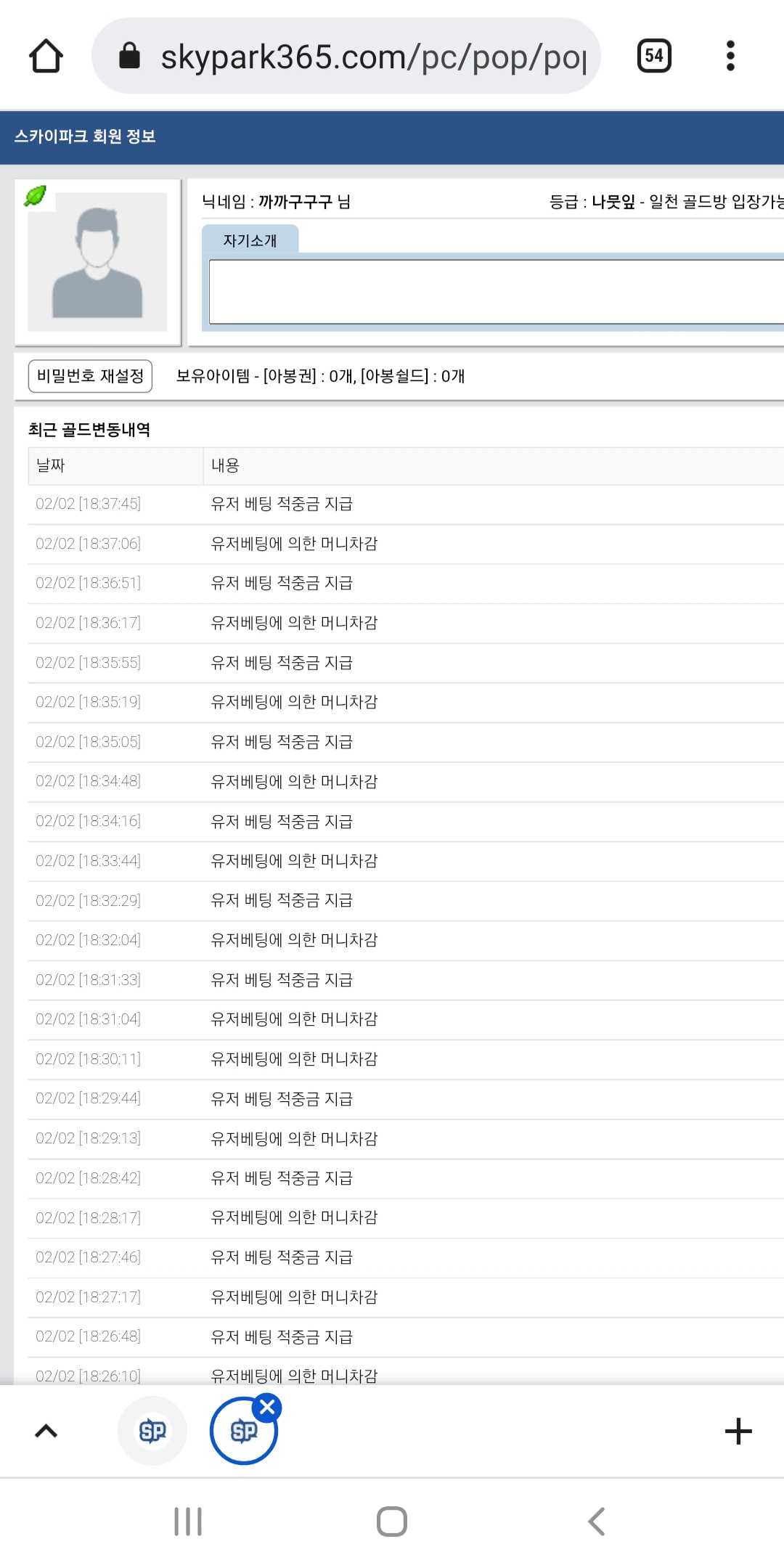Viewport: 784px width, 1568px height.
Task: Select the 자기소개 tab
Action: 250,240
